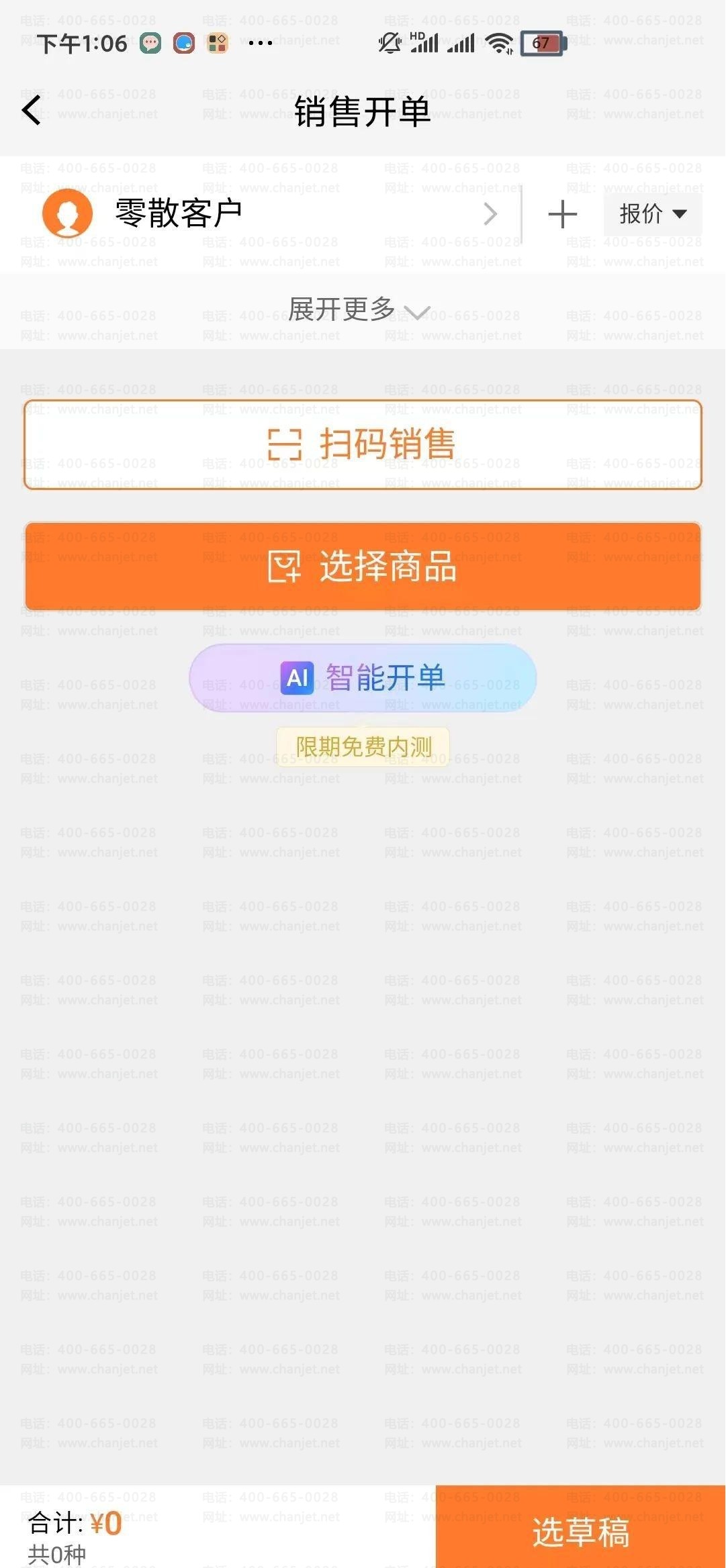This screenshot has width=726, height=1568.
Task: Open 选草稿 to pick a draft
Action: [x=581, y=1532]
